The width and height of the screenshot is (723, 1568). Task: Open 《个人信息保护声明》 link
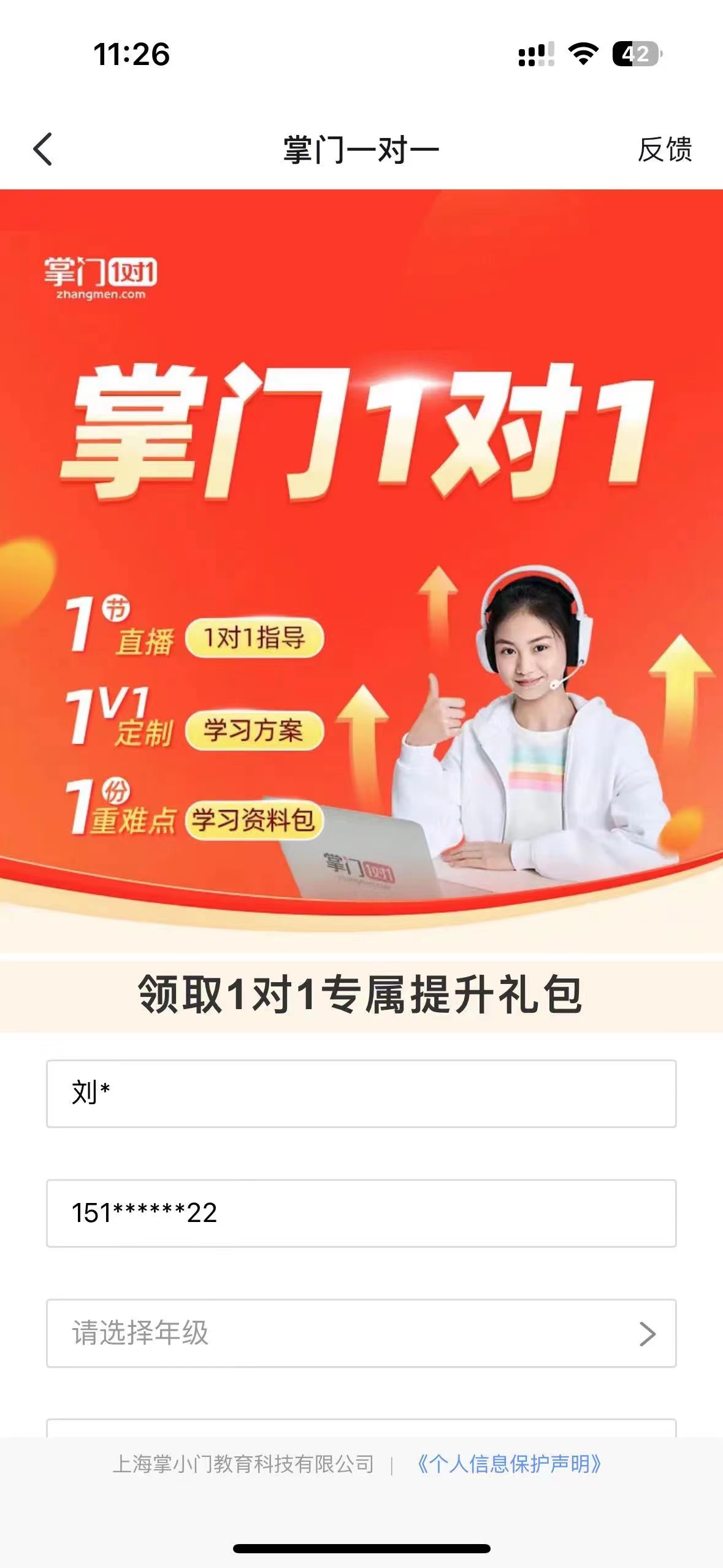point(508,1464)
